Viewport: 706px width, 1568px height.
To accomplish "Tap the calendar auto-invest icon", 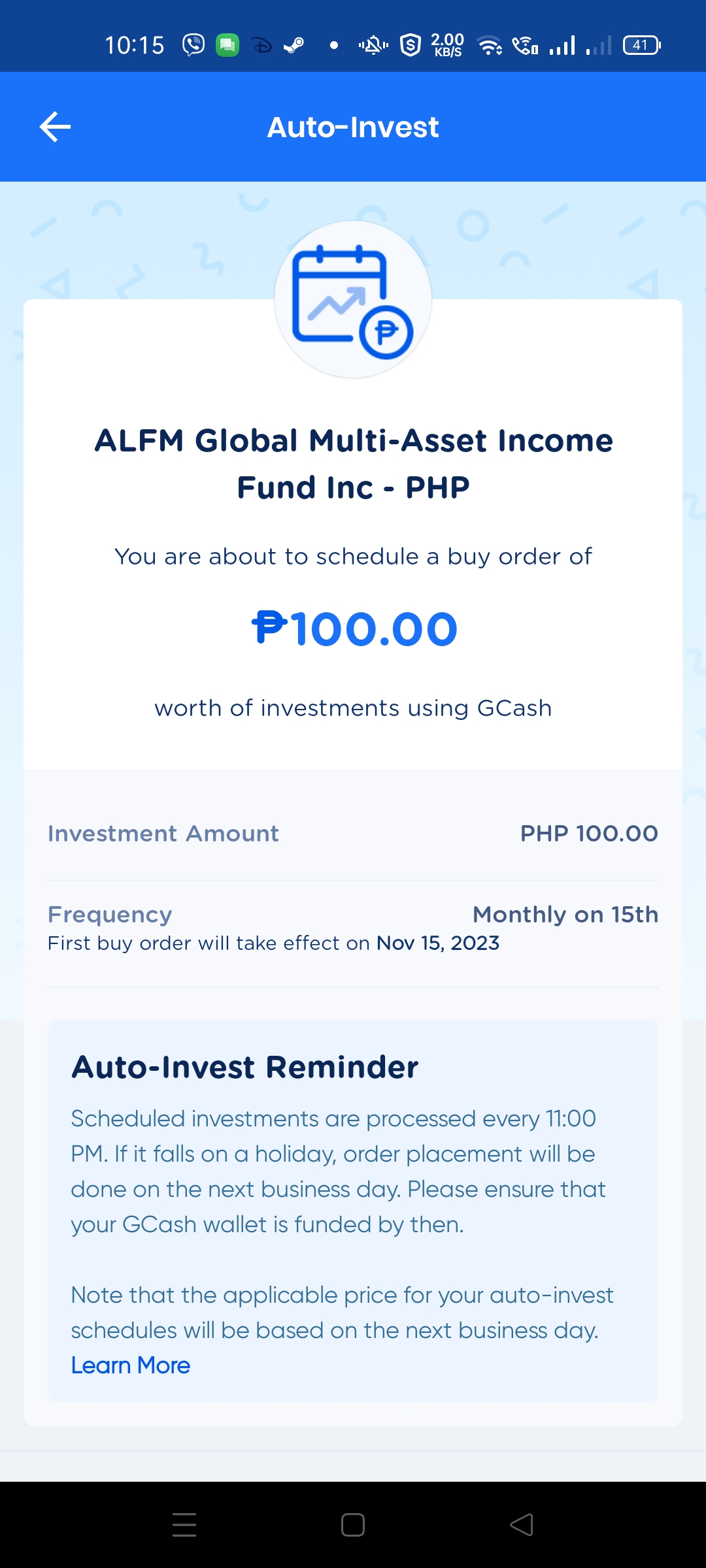I will click(353, 299).
